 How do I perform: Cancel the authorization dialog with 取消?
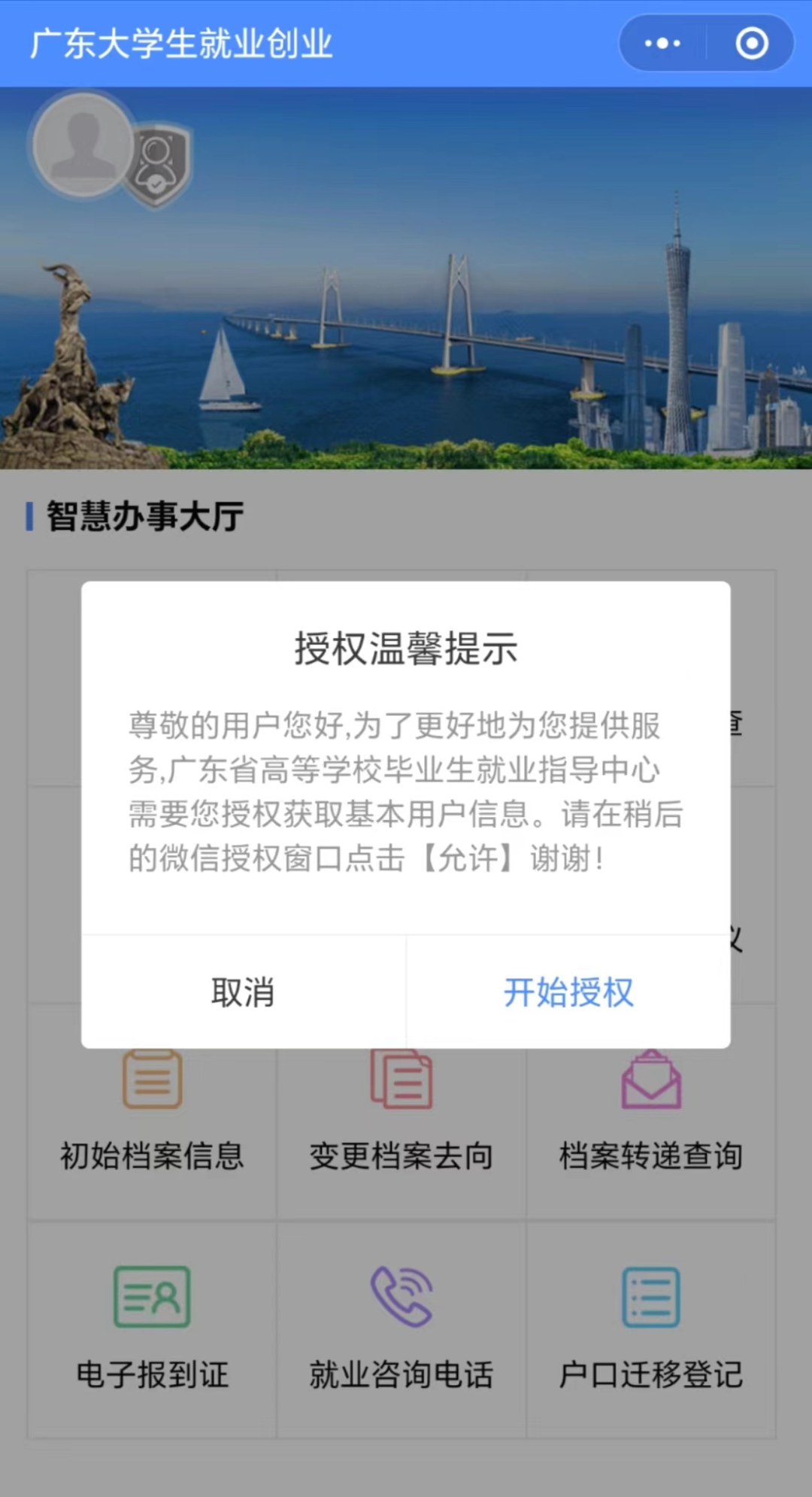point(243,992)
